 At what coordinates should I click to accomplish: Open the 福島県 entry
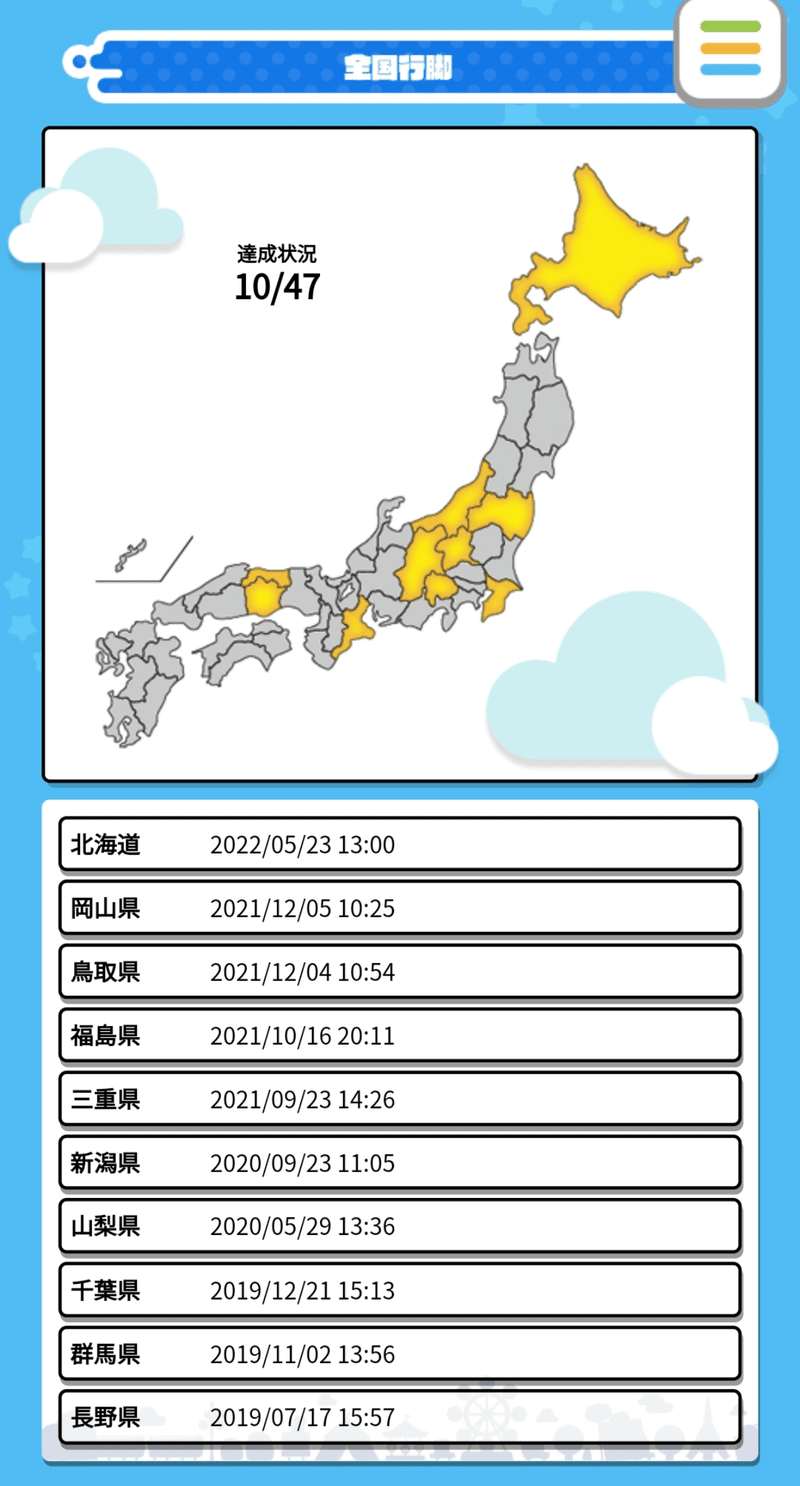[400, 1036]
